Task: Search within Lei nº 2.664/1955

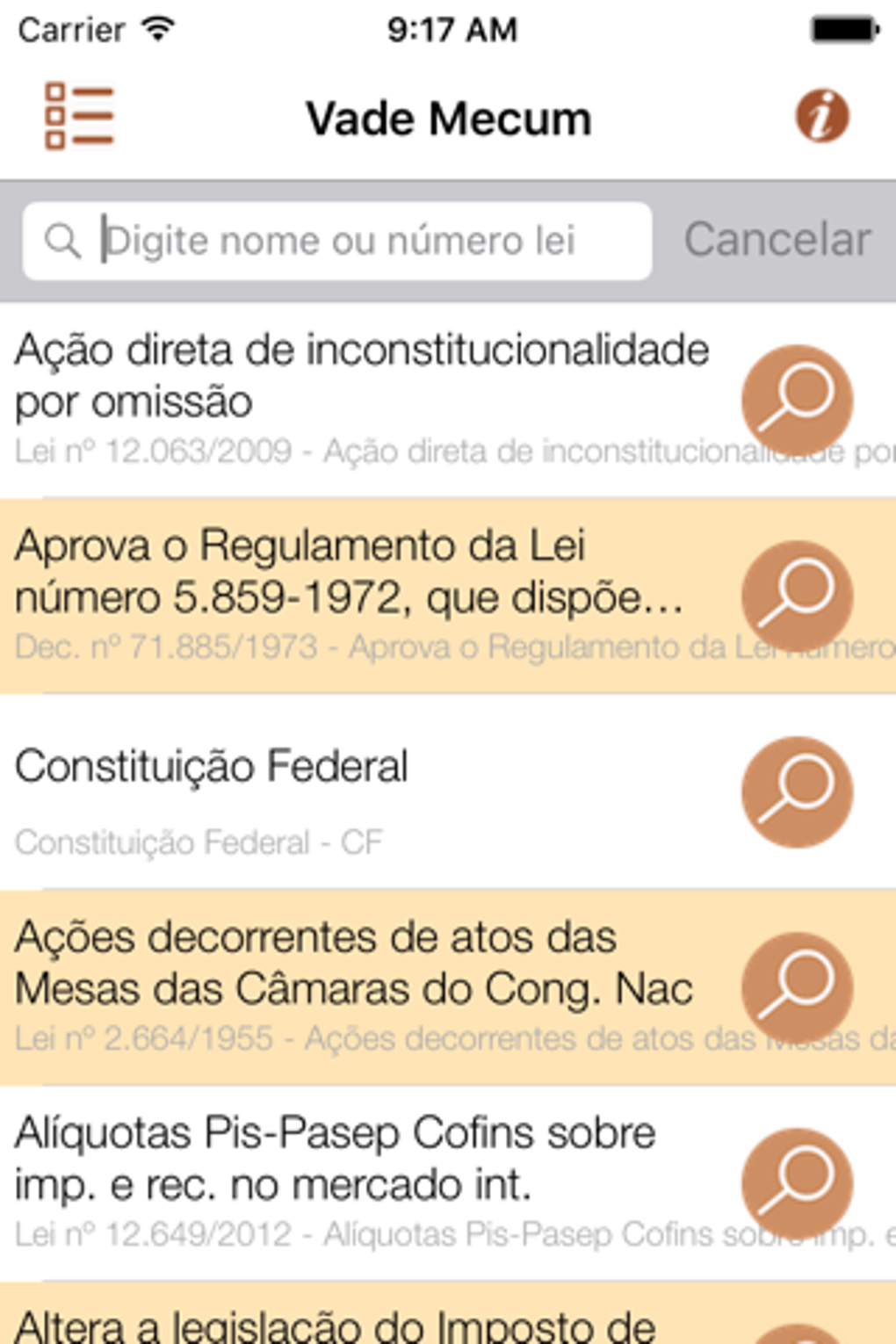Action: [x=797, y=987]
